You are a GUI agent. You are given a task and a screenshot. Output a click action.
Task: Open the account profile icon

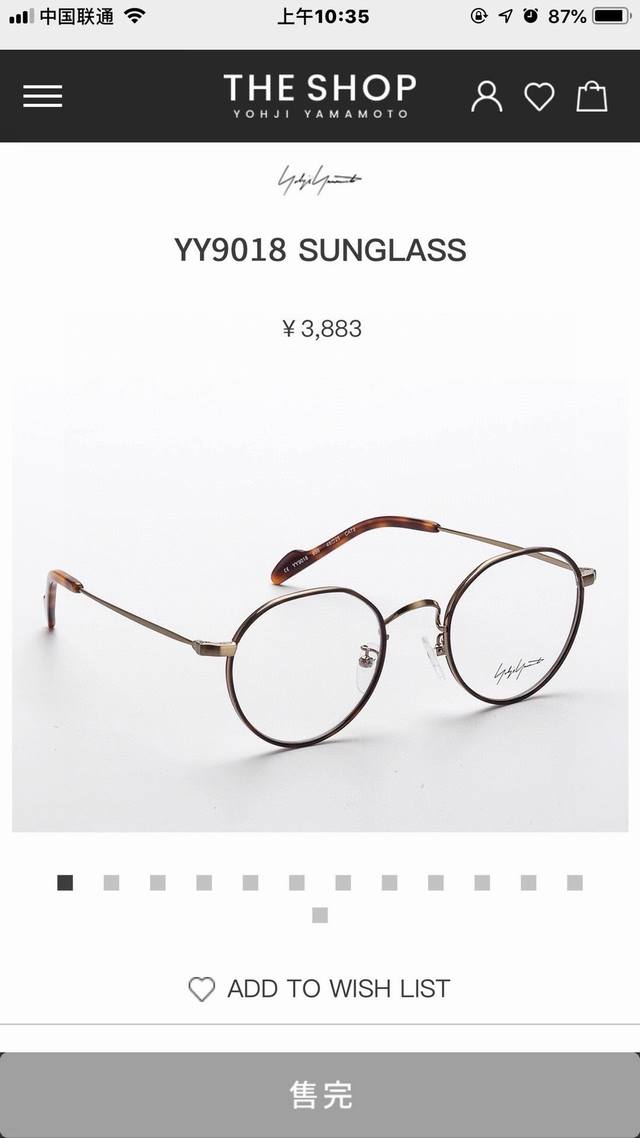click(x=486, y=96)
